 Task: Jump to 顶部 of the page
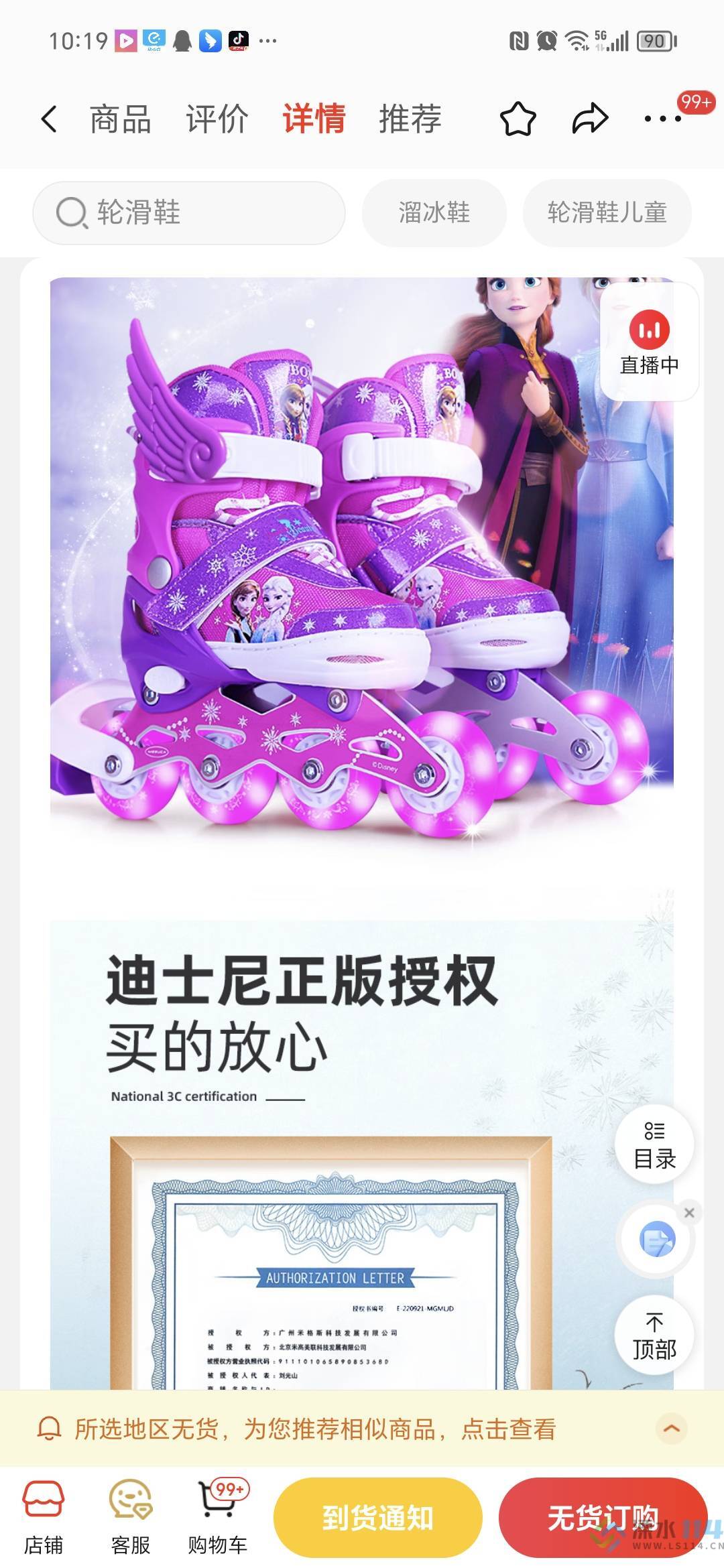[x=654, y=1335]
